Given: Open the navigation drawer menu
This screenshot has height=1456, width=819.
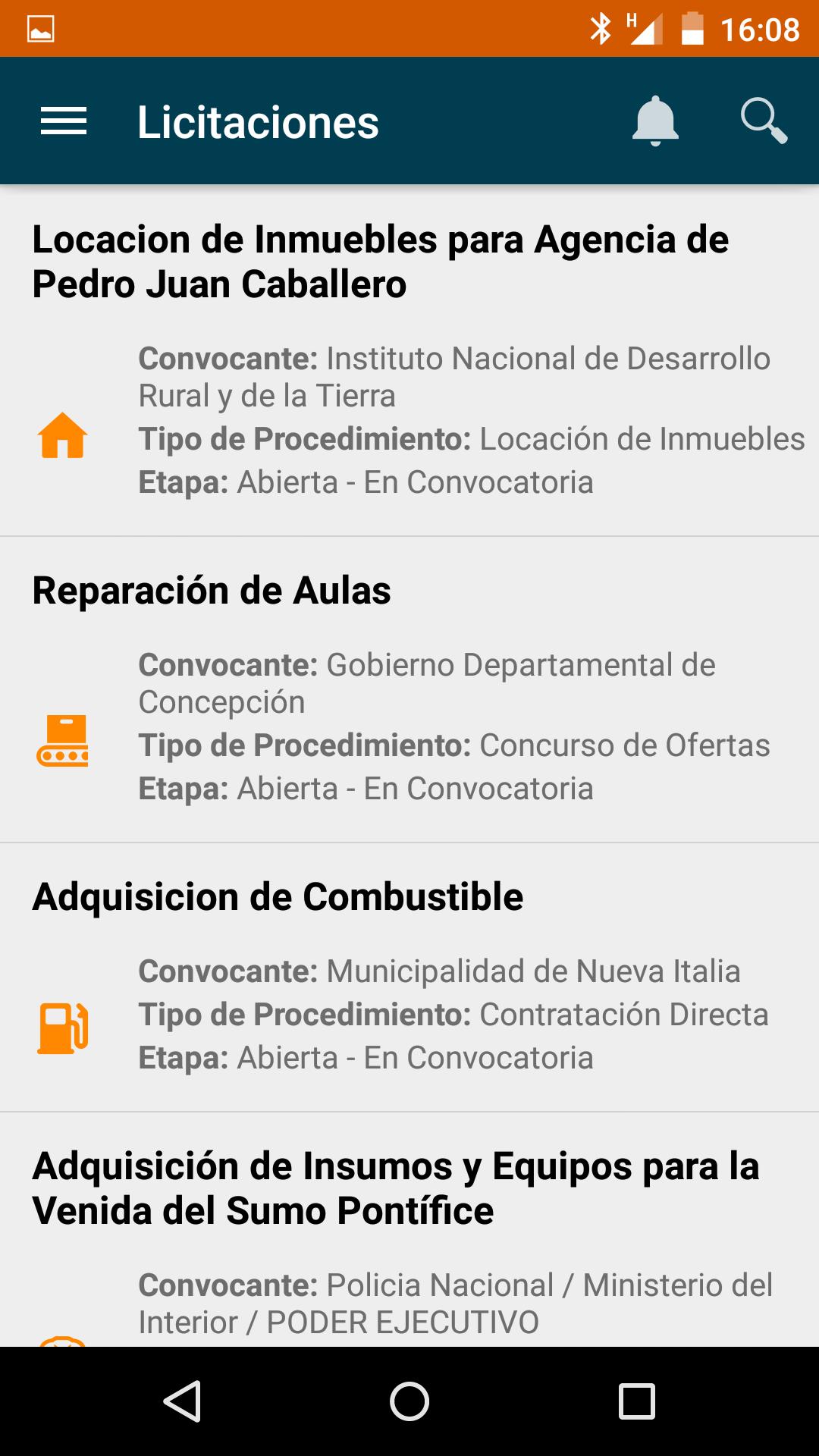Looking at the screenshot, I should point(64,121).
